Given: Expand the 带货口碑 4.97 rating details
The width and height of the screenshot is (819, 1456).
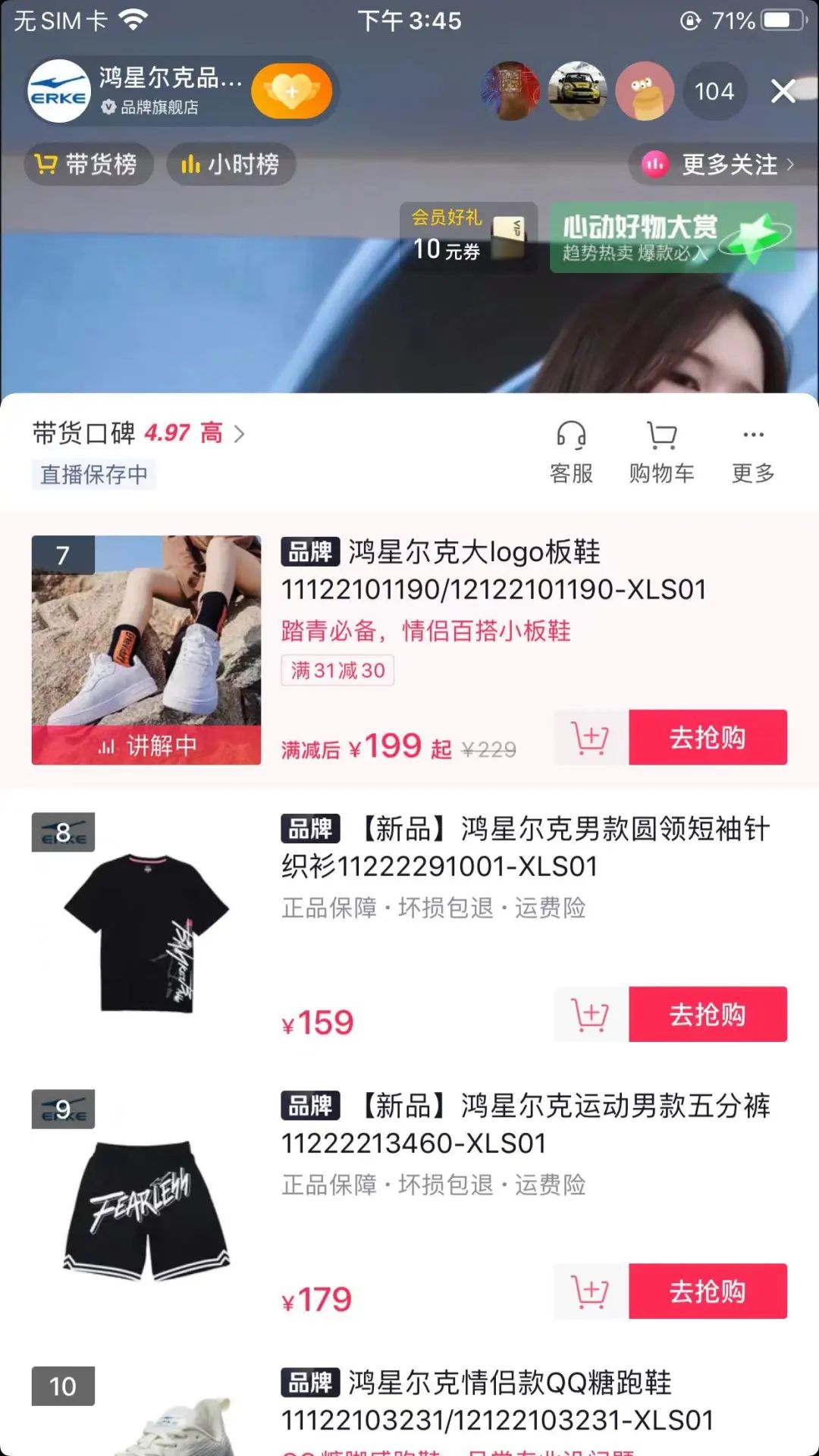Looking at the screenshot, I should pyautogui.click(x=140, y=434).
